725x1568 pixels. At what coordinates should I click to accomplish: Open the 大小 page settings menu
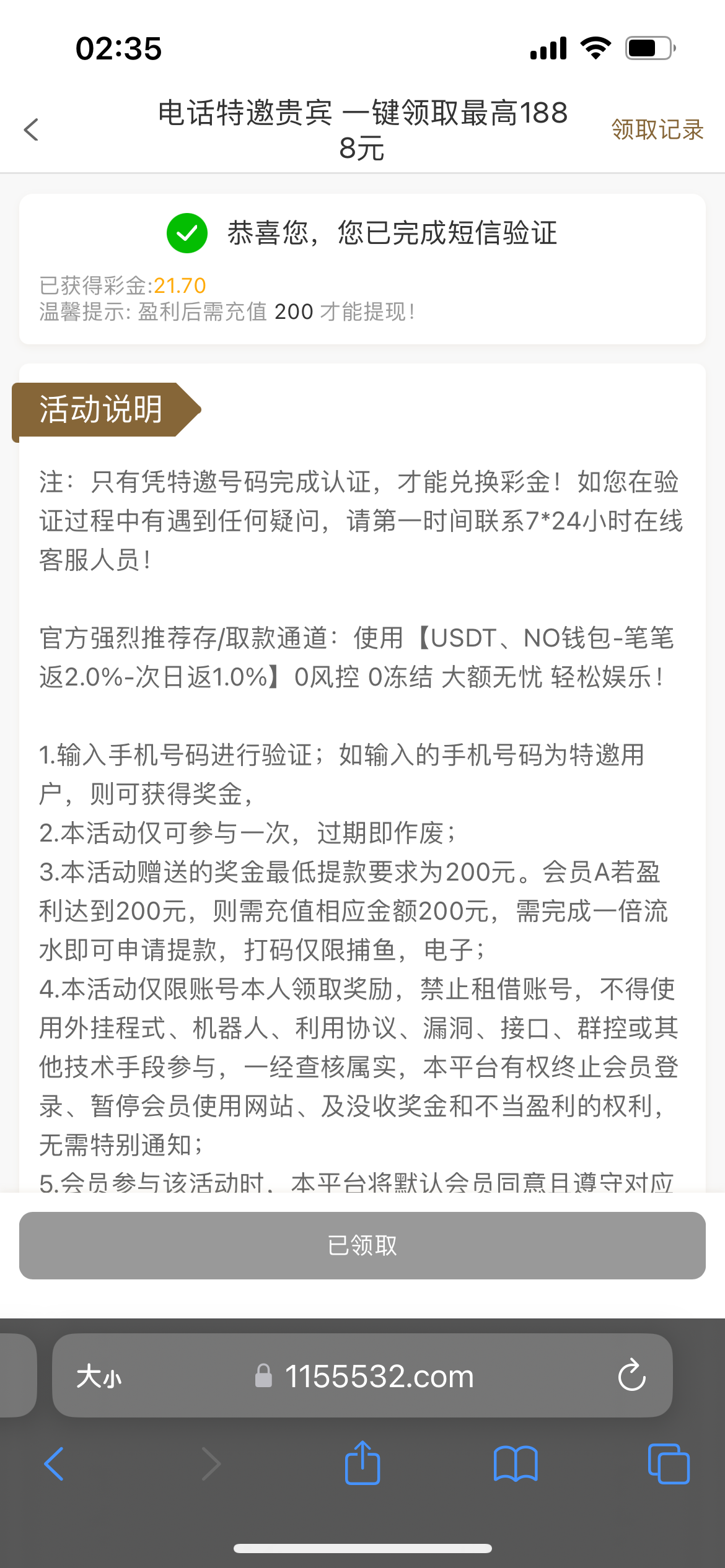pyautogui.click(x=99, y=1377)
